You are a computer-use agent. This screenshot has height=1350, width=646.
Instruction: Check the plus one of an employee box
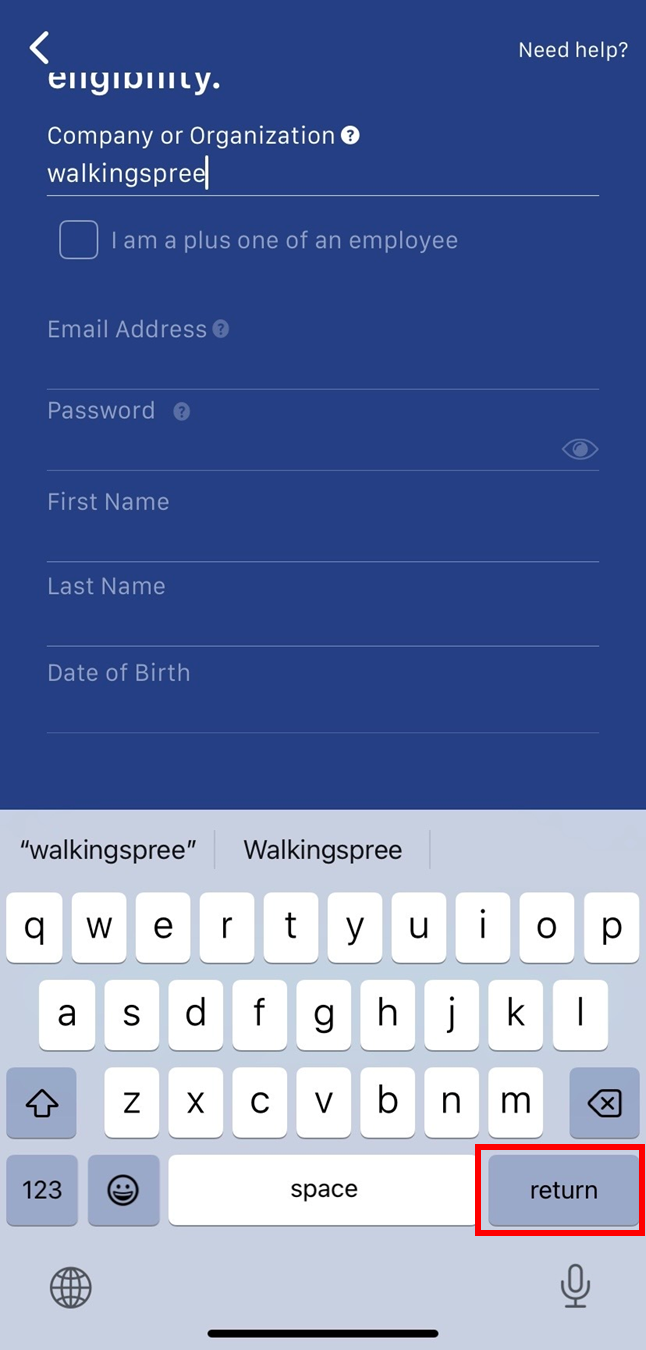(x=79, y=240)
